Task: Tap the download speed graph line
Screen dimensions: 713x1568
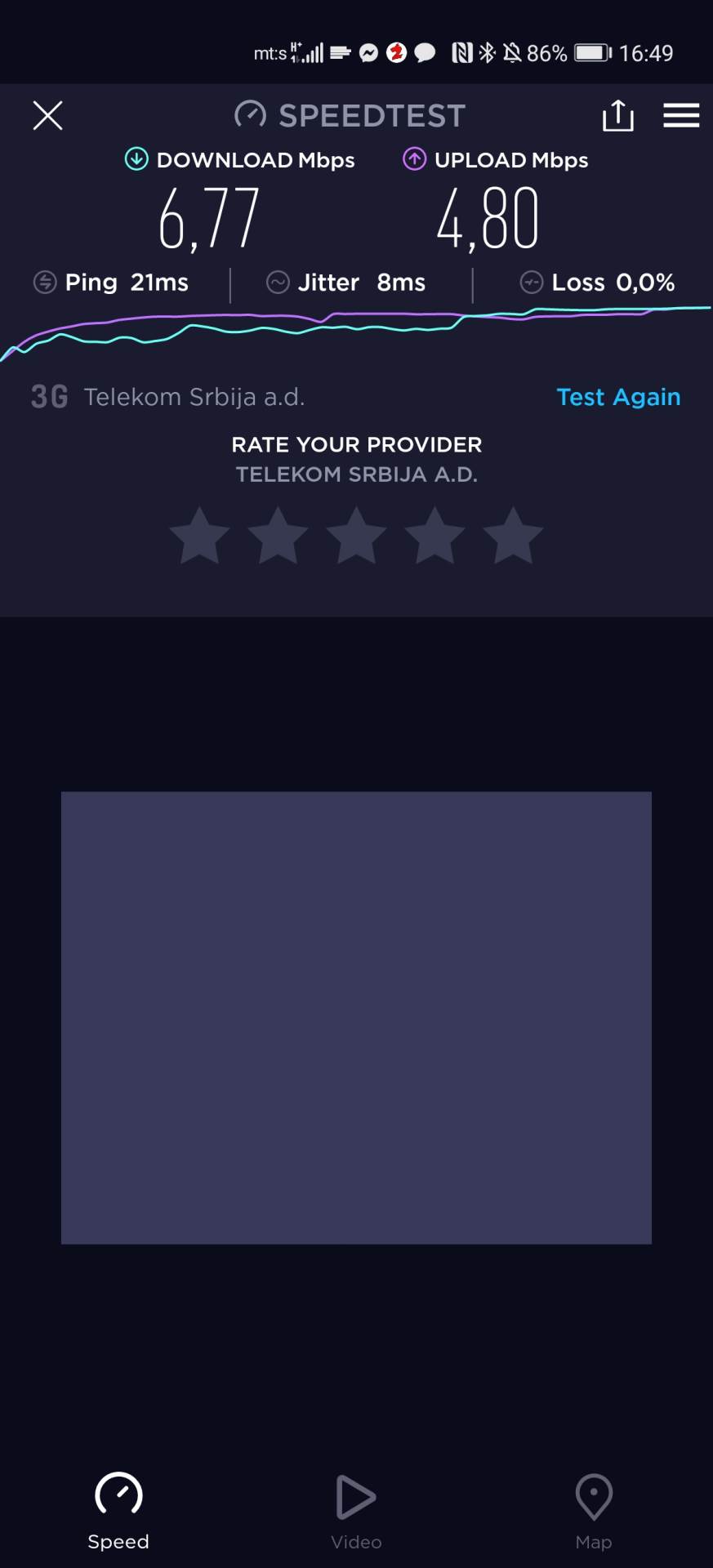Action: 245,329
